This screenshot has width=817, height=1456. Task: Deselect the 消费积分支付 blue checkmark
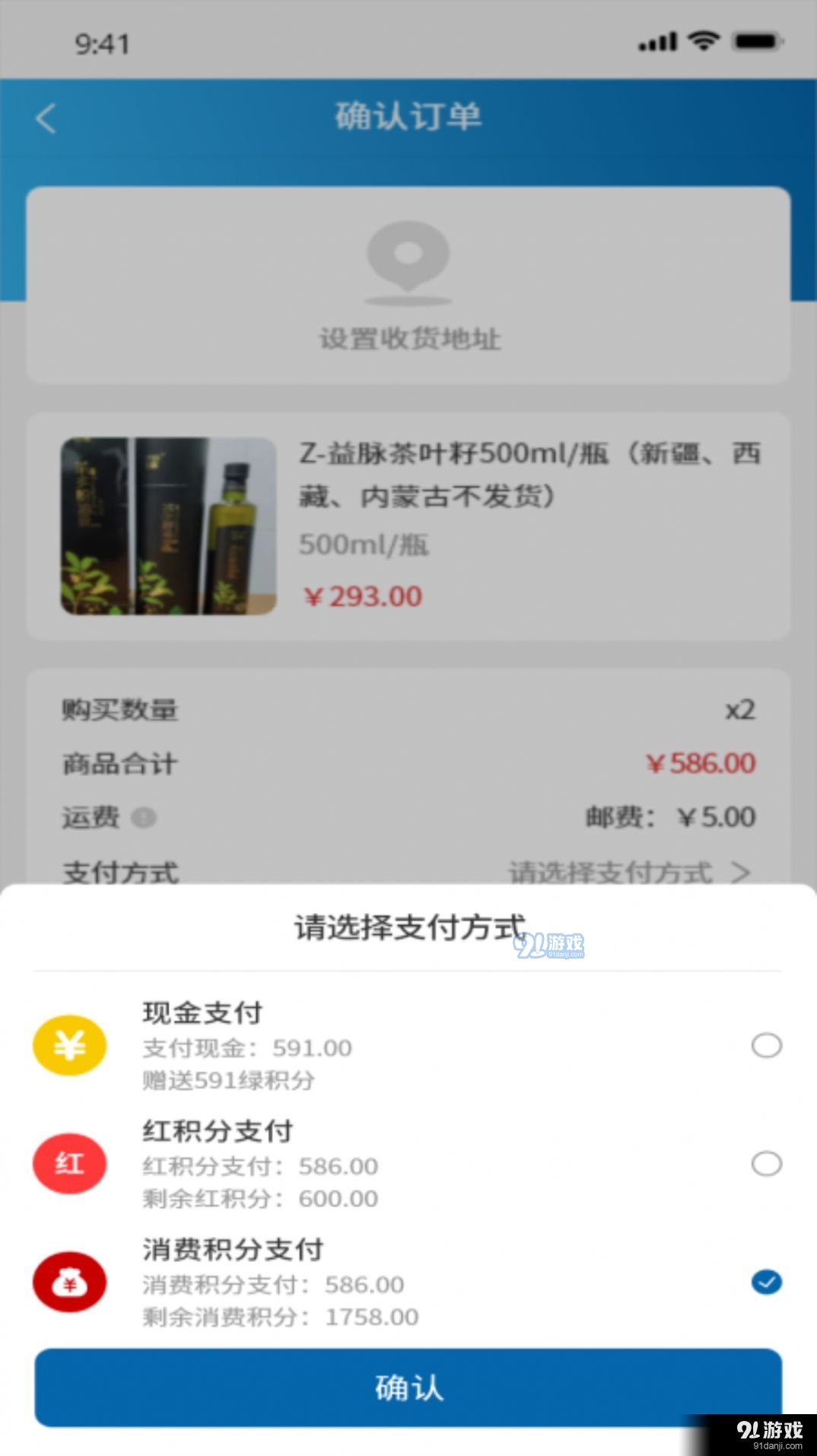pos(768,1282)
